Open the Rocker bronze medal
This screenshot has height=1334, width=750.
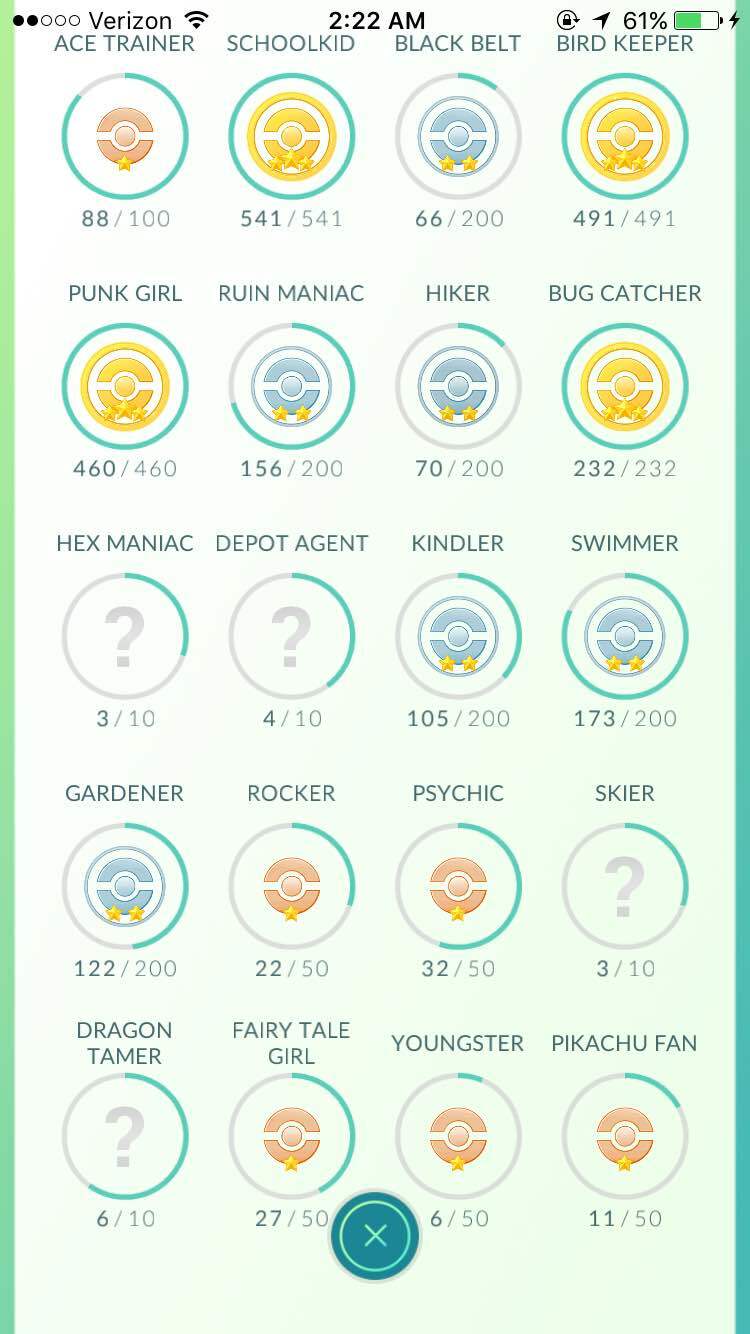coord(291,885)
